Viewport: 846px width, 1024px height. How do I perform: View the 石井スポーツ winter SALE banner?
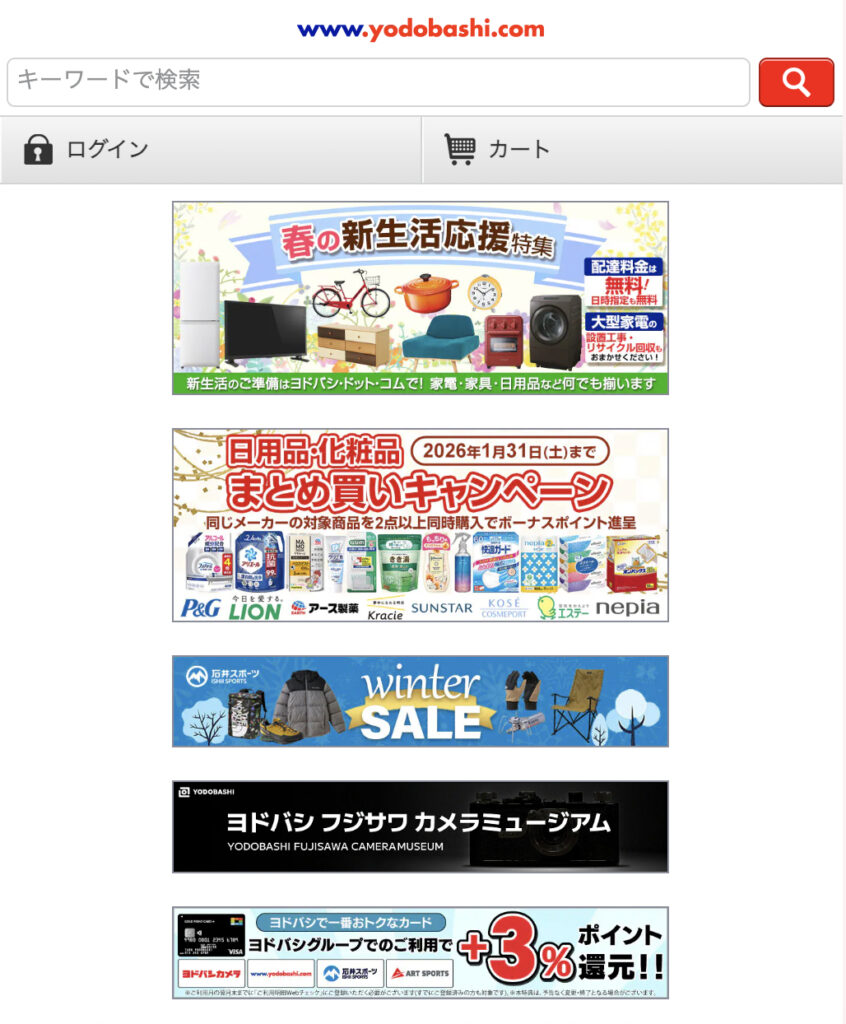point(420,701)
